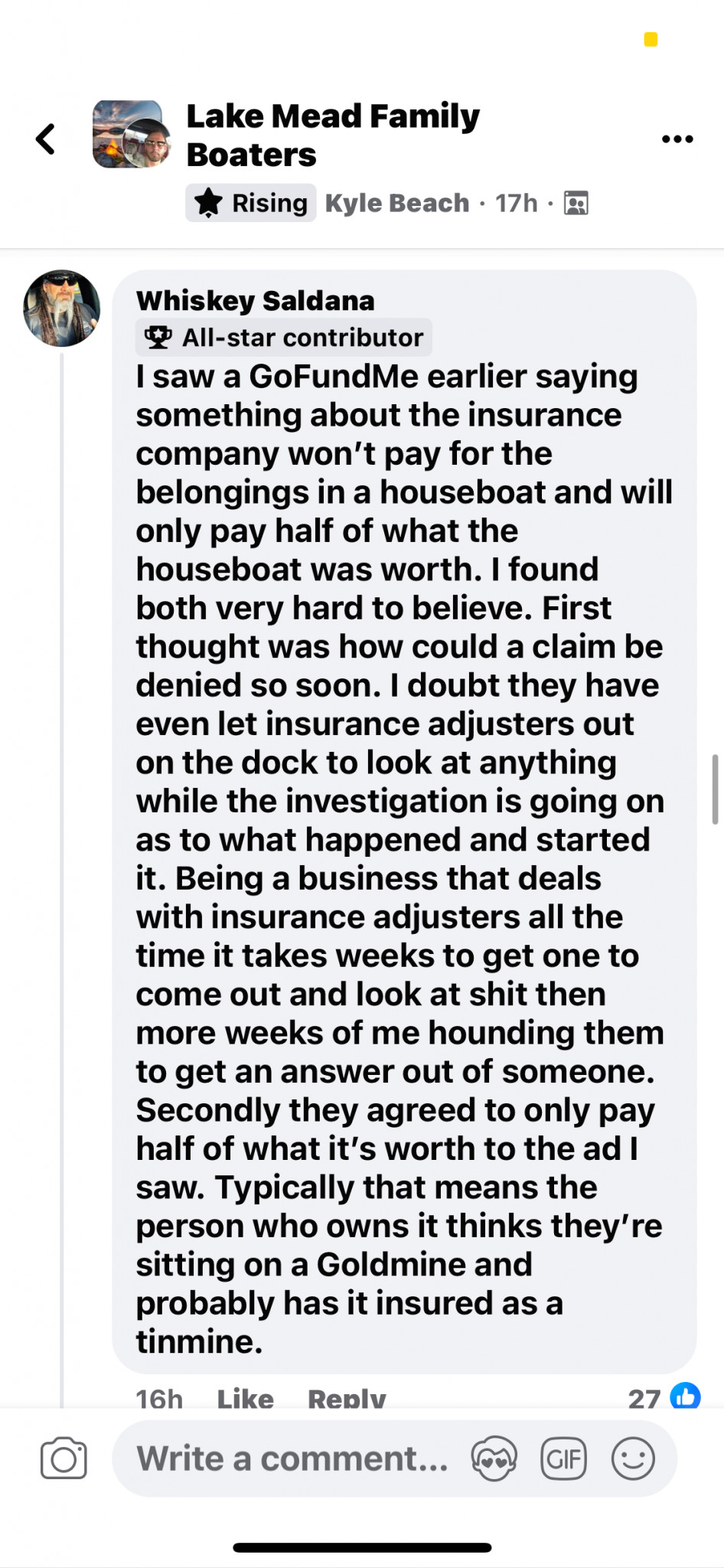724x1568 pixels.
Task: Attach a photo with the camera icon
Action: [x=64, y=1459]
